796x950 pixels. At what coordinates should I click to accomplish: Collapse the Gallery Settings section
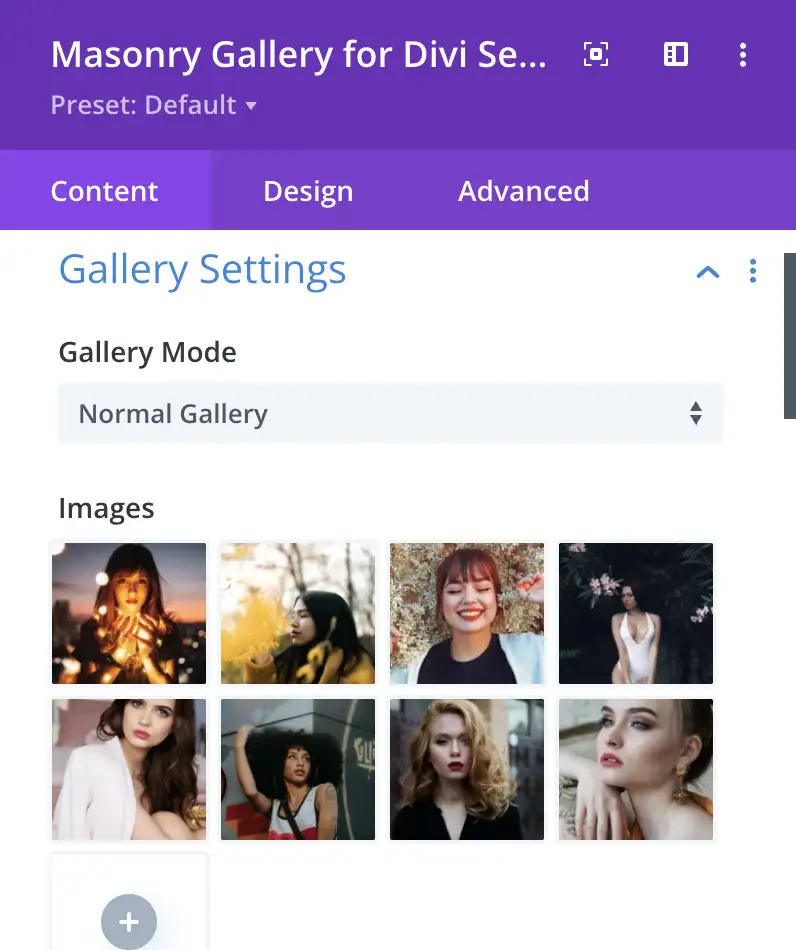click(x=707, y=271)
